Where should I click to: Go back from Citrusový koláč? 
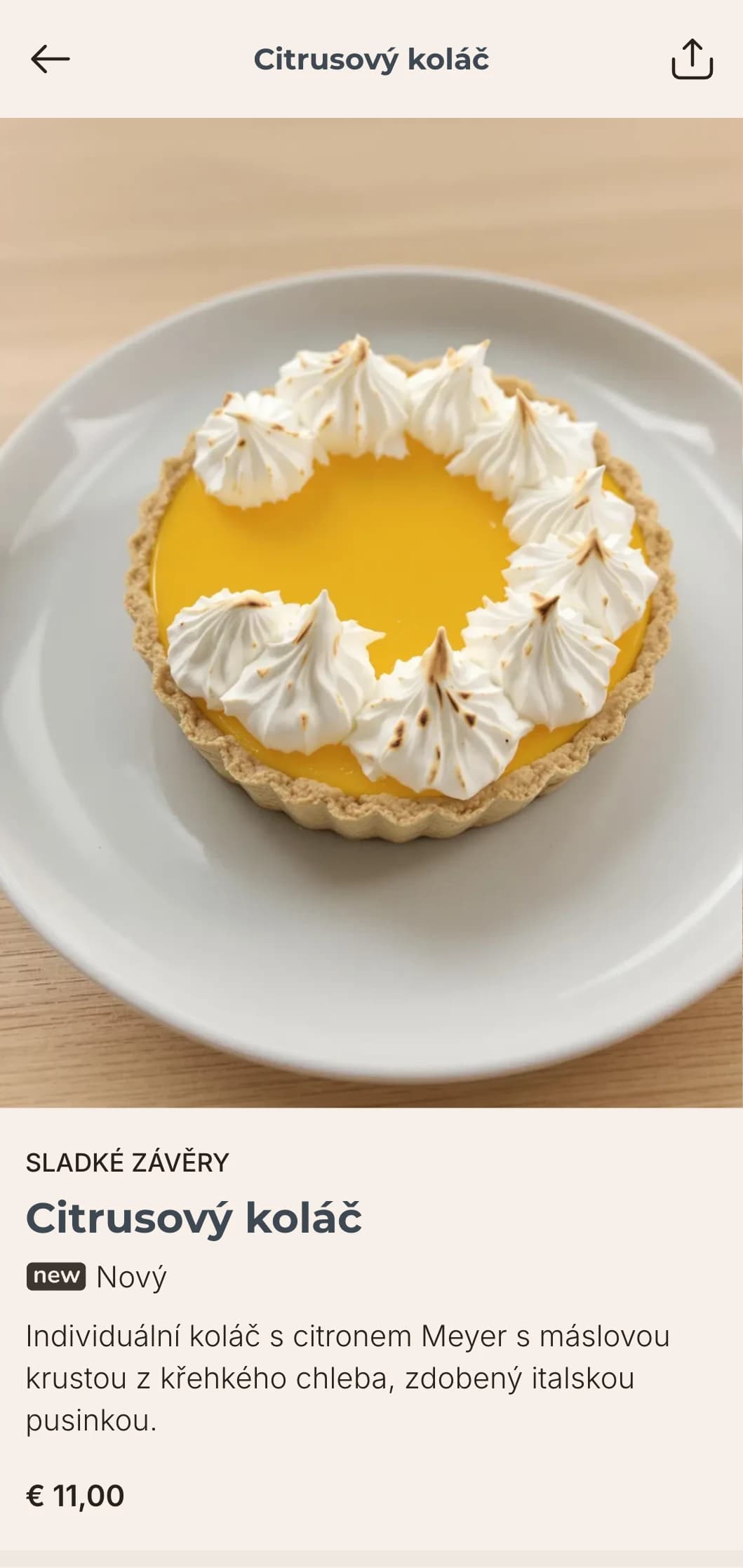51,59
